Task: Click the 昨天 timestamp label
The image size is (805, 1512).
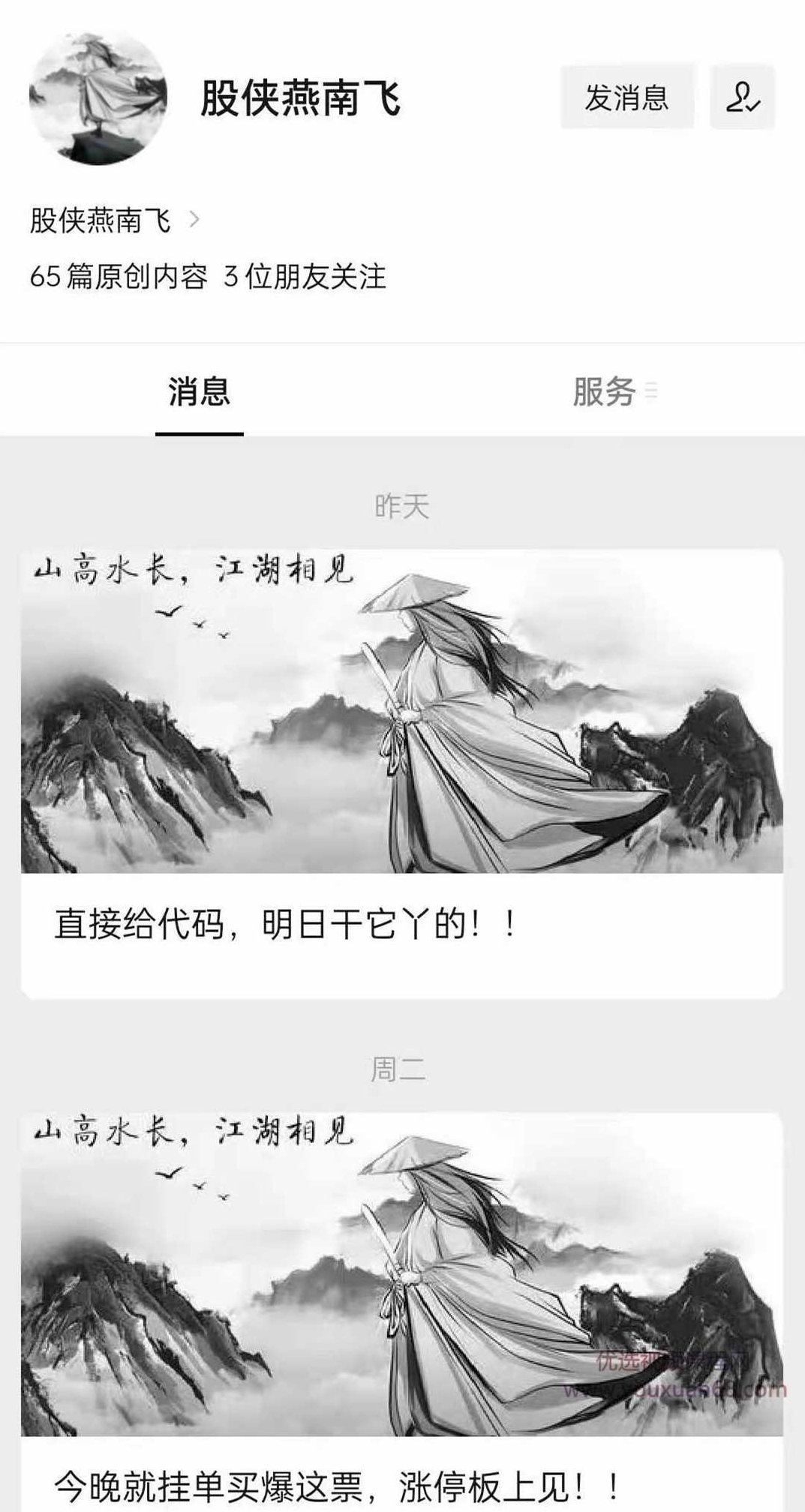Action: [402, 505]
